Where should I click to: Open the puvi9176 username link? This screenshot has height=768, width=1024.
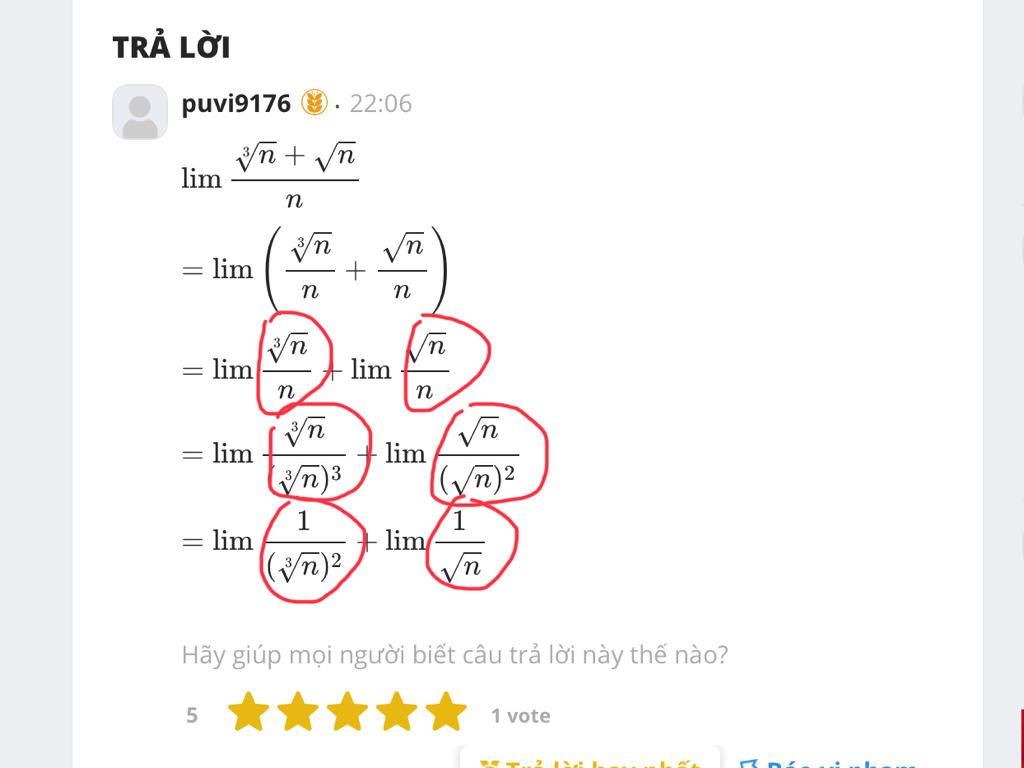pos(236,103)
